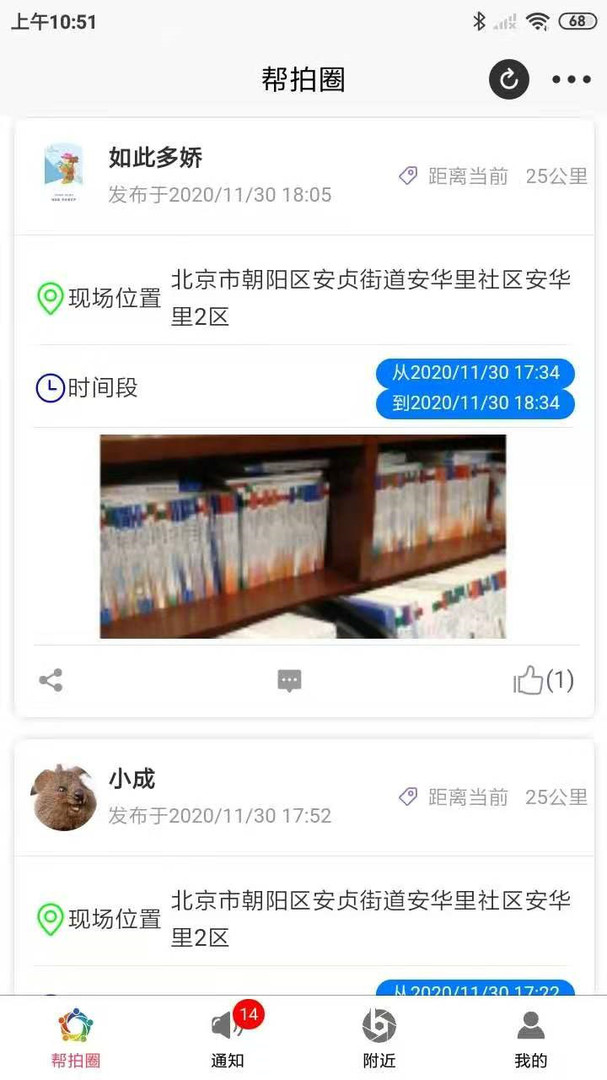Image resolution: width=607 pixels, height=1080 pixels.
Task: Like 如此多娇's post
Action: pyautogui.click(x=542, y=681)
